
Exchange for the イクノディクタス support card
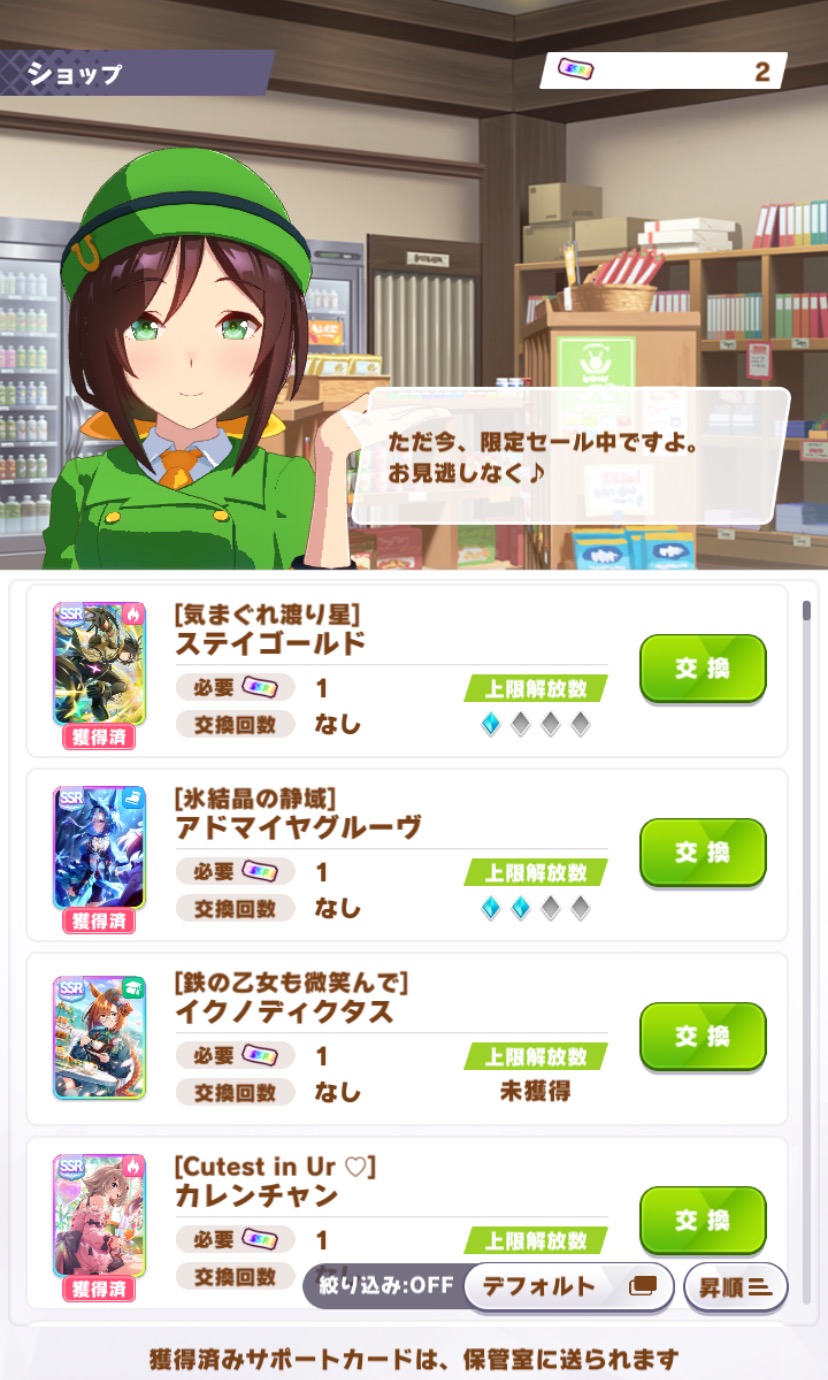click(702, 1036)
